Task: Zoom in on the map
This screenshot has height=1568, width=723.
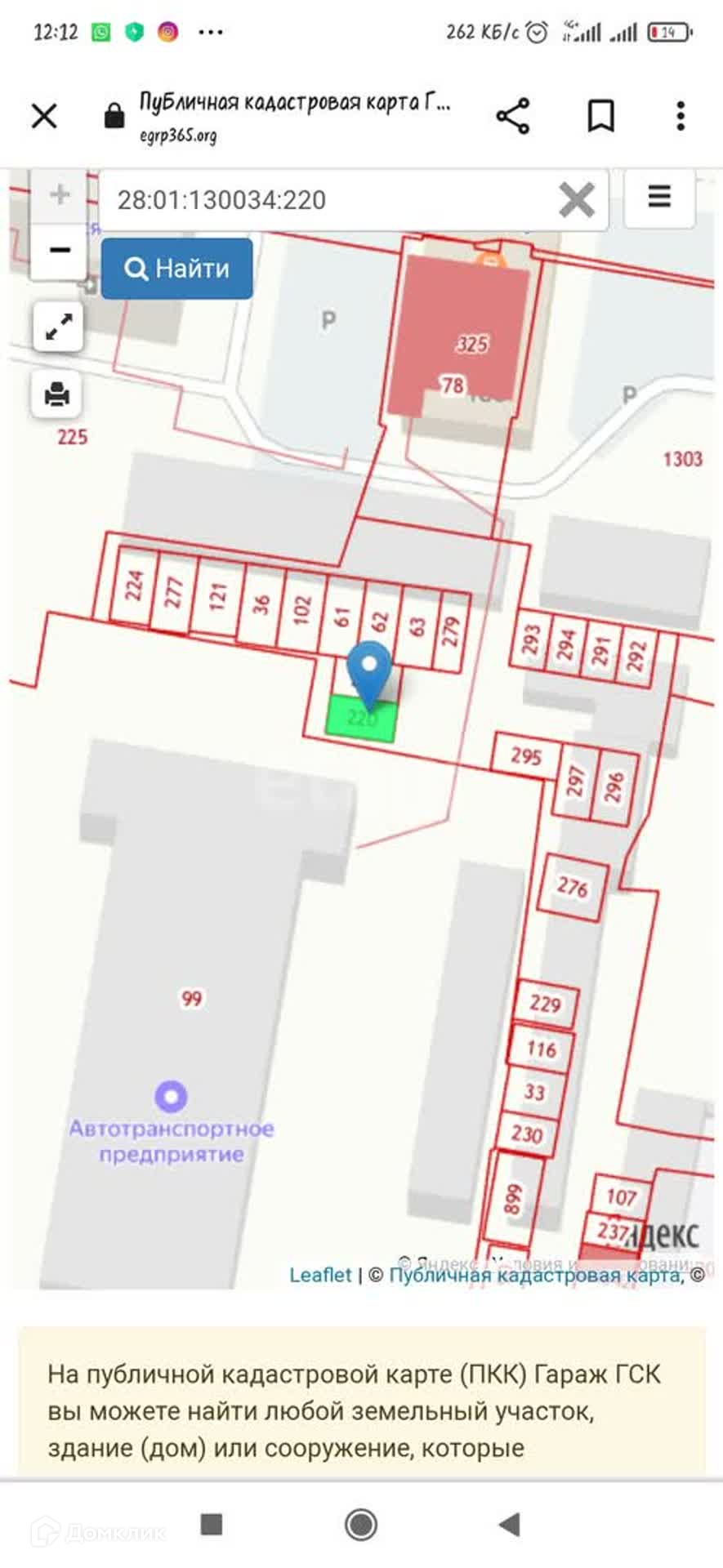Action: tap(60, 195)
